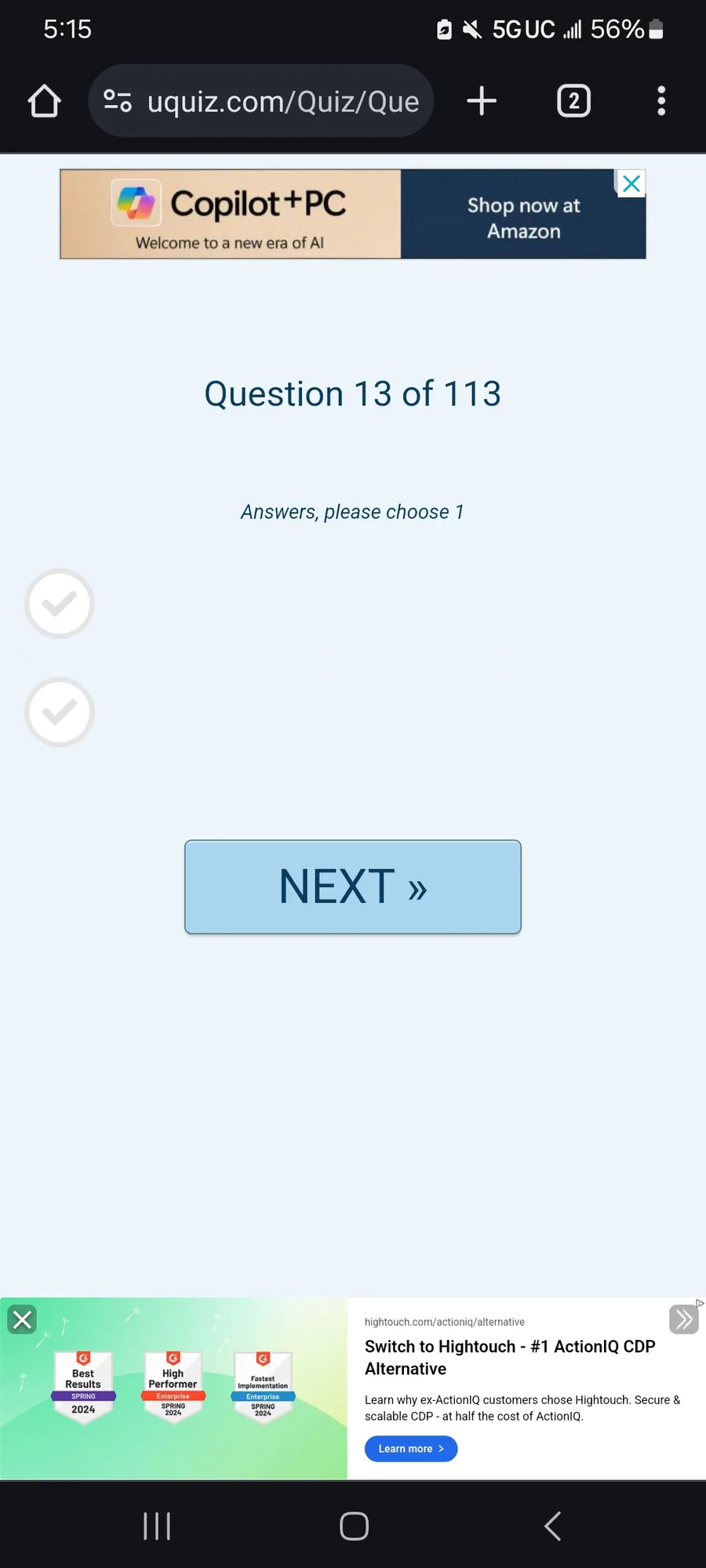
Task: Open the recent apps view
Action: (x=157, y=1526)
